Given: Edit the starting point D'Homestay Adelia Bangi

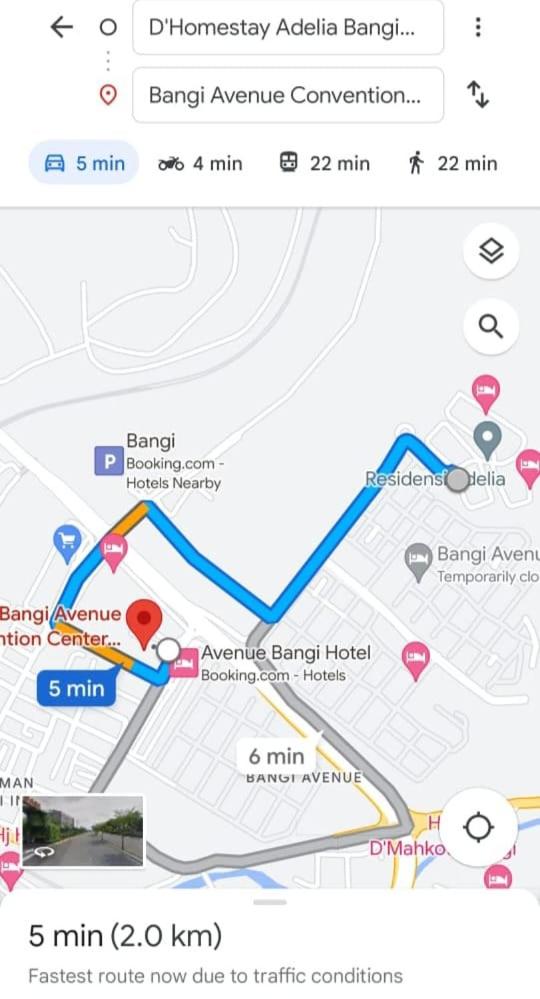Looking at the screenshot, I should [x=288, y=28].
